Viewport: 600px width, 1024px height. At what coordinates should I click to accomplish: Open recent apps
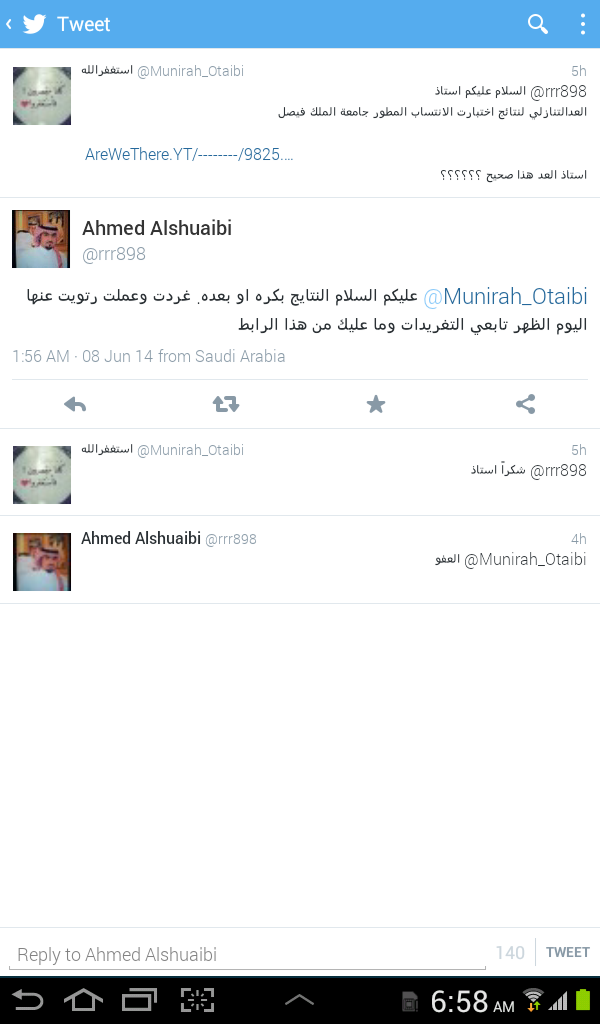coord(139,1000)
